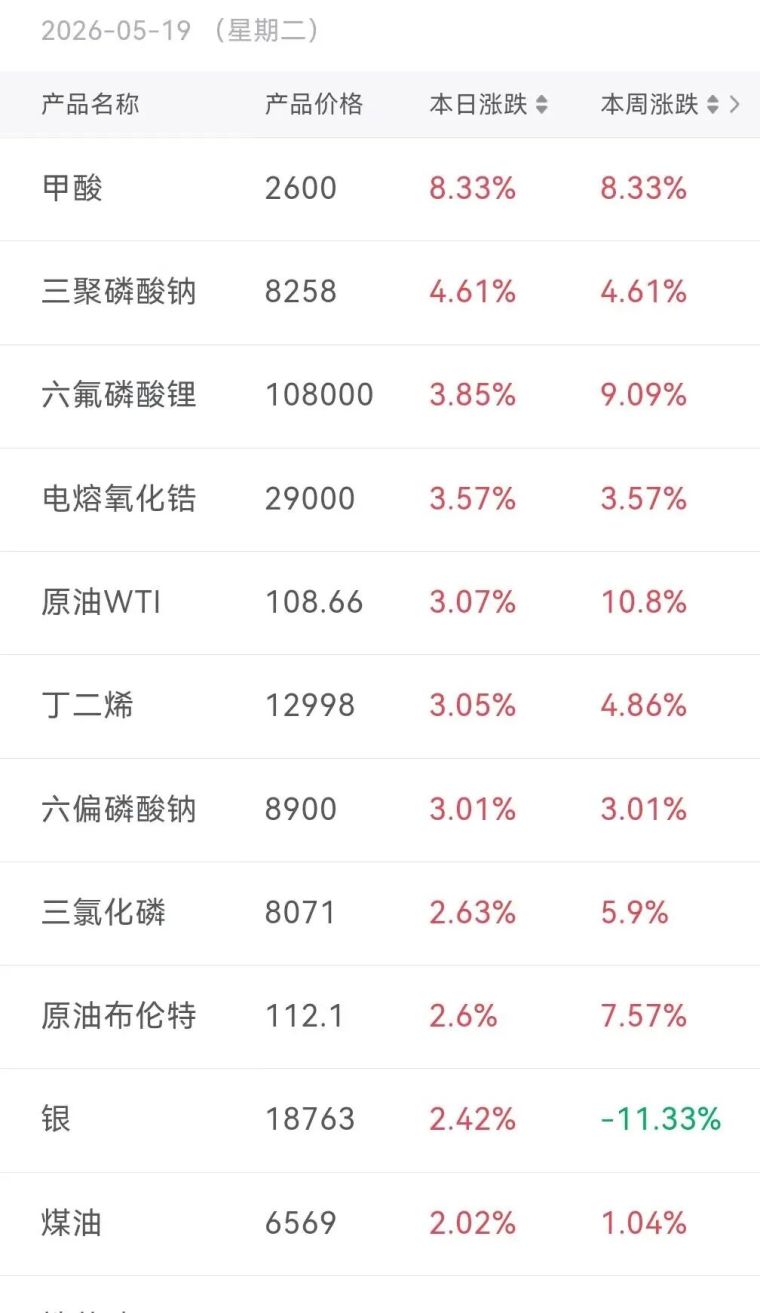The width and height of the screenshot is (760, 1313).
Task: Open the 丁二烯 product row
Action: point(380,707)
